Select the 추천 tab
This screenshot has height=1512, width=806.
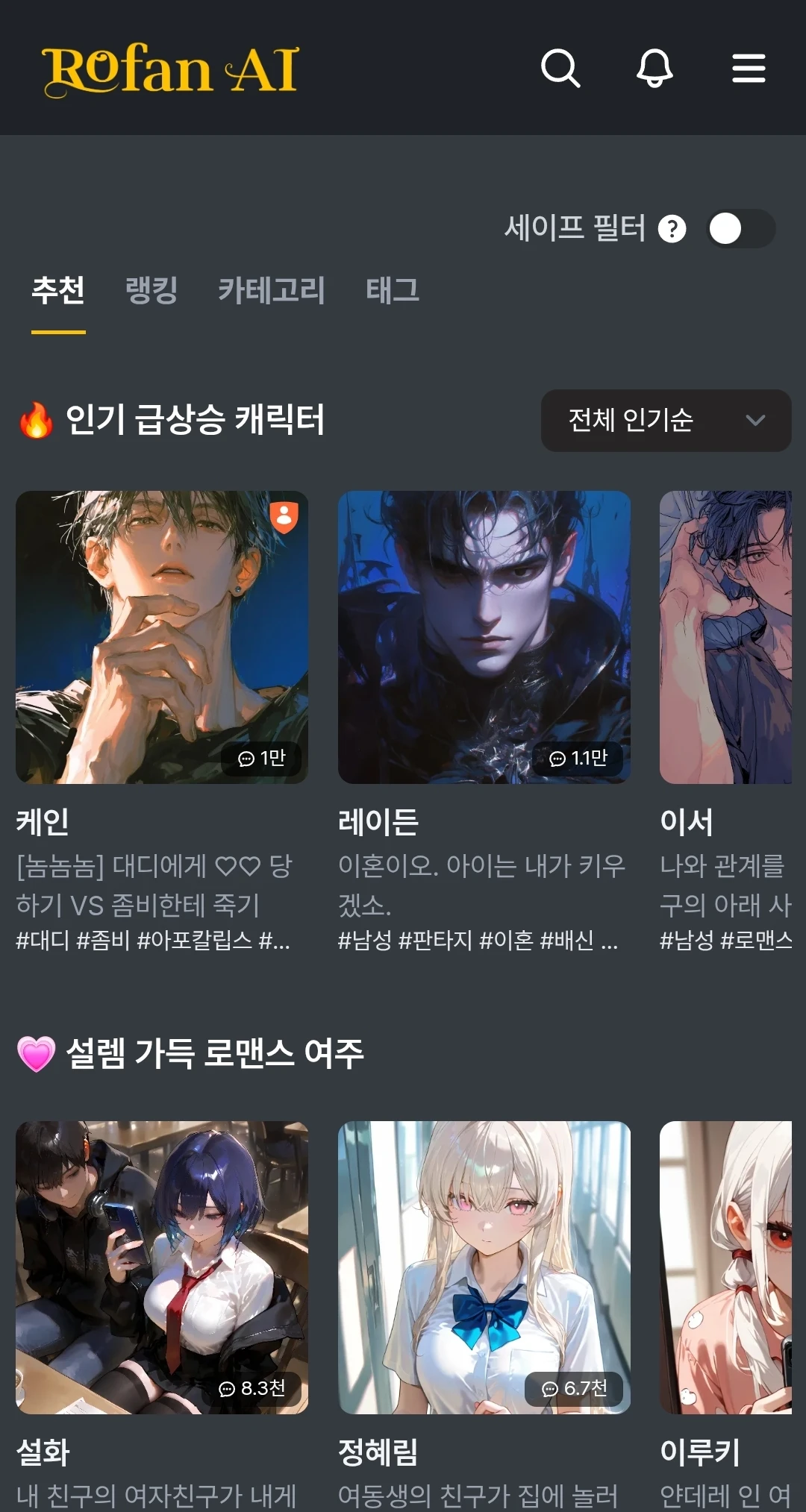point(58,290)
